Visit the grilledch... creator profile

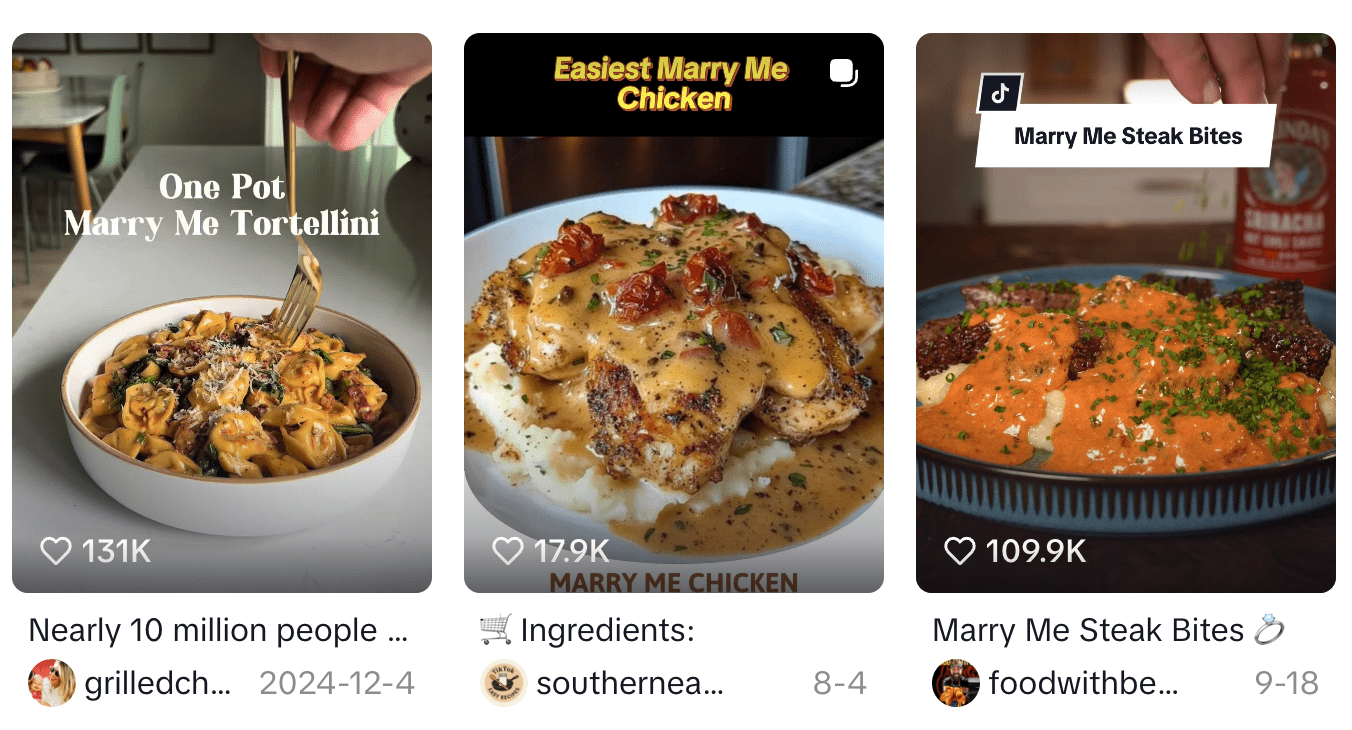click(x=157, y=684)
